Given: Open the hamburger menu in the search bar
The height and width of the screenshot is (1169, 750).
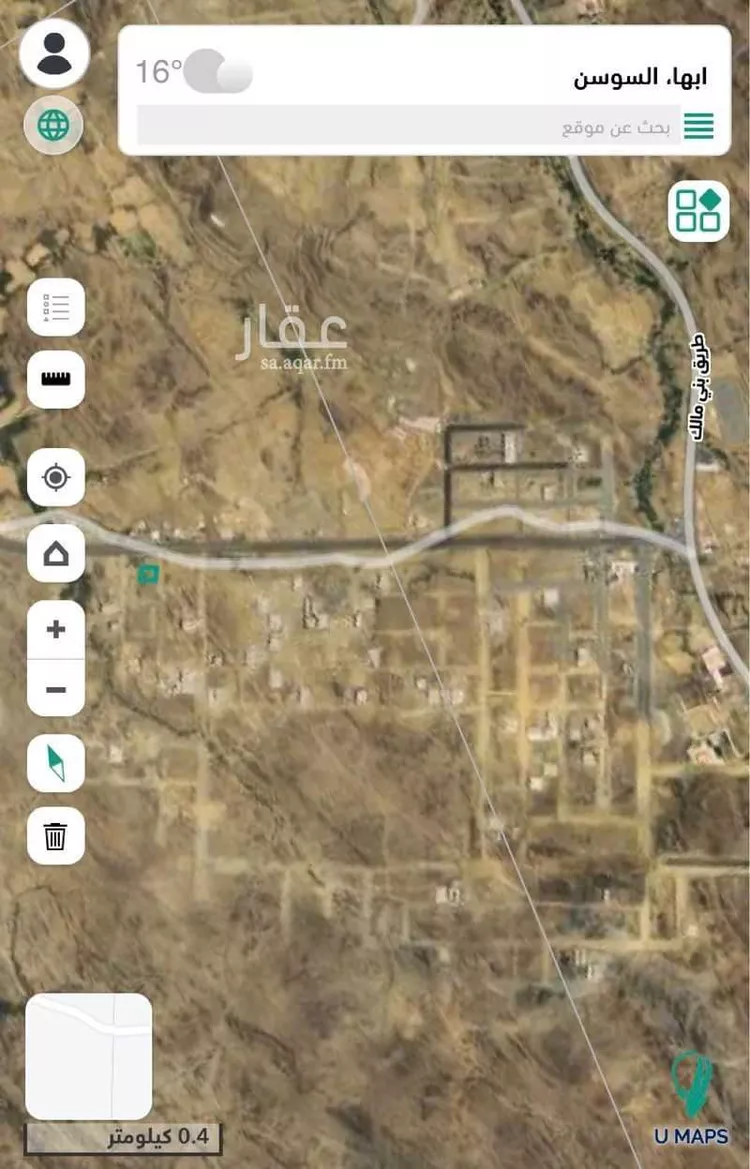Looking at the screenshot, I should tap(699, 127).
